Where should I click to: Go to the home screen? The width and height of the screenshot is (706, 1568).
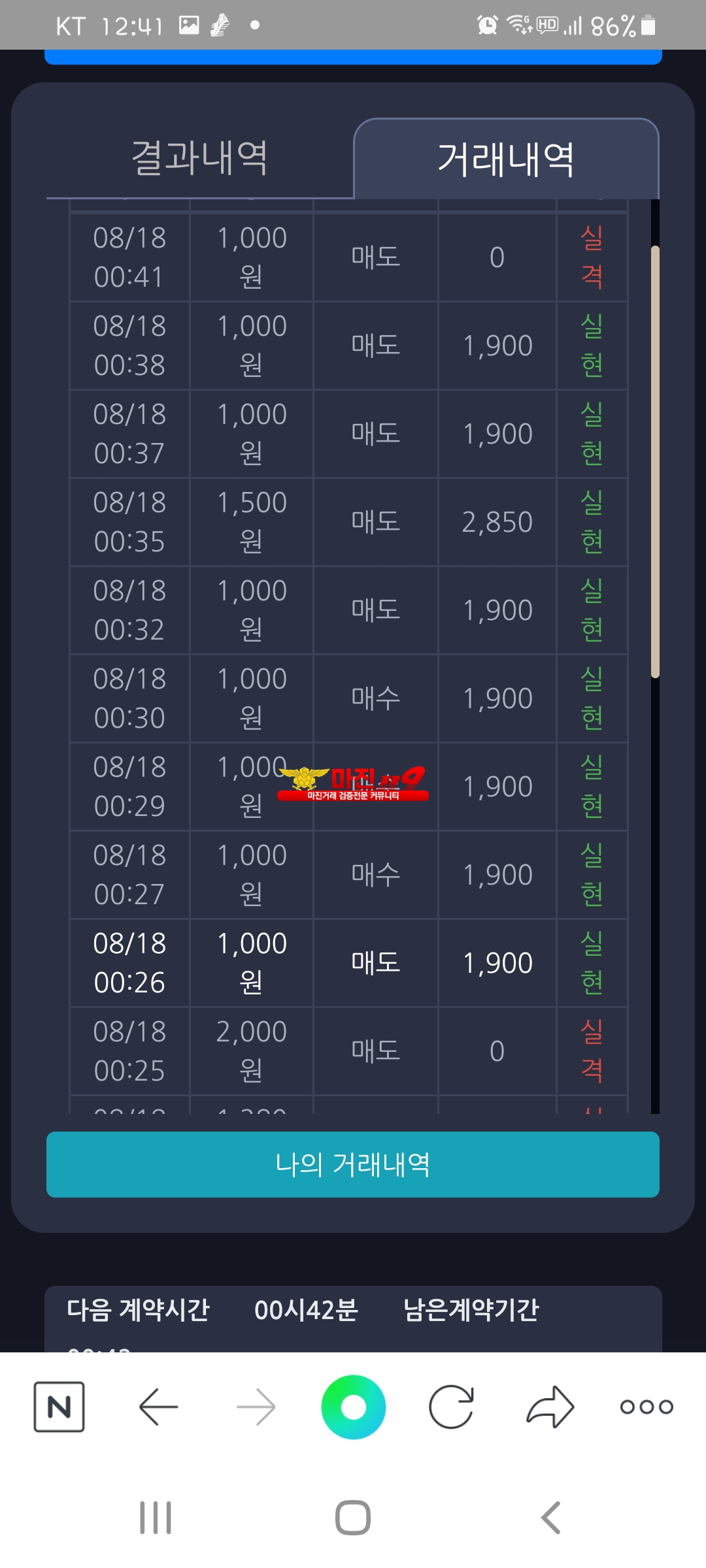pos(353,1517)
